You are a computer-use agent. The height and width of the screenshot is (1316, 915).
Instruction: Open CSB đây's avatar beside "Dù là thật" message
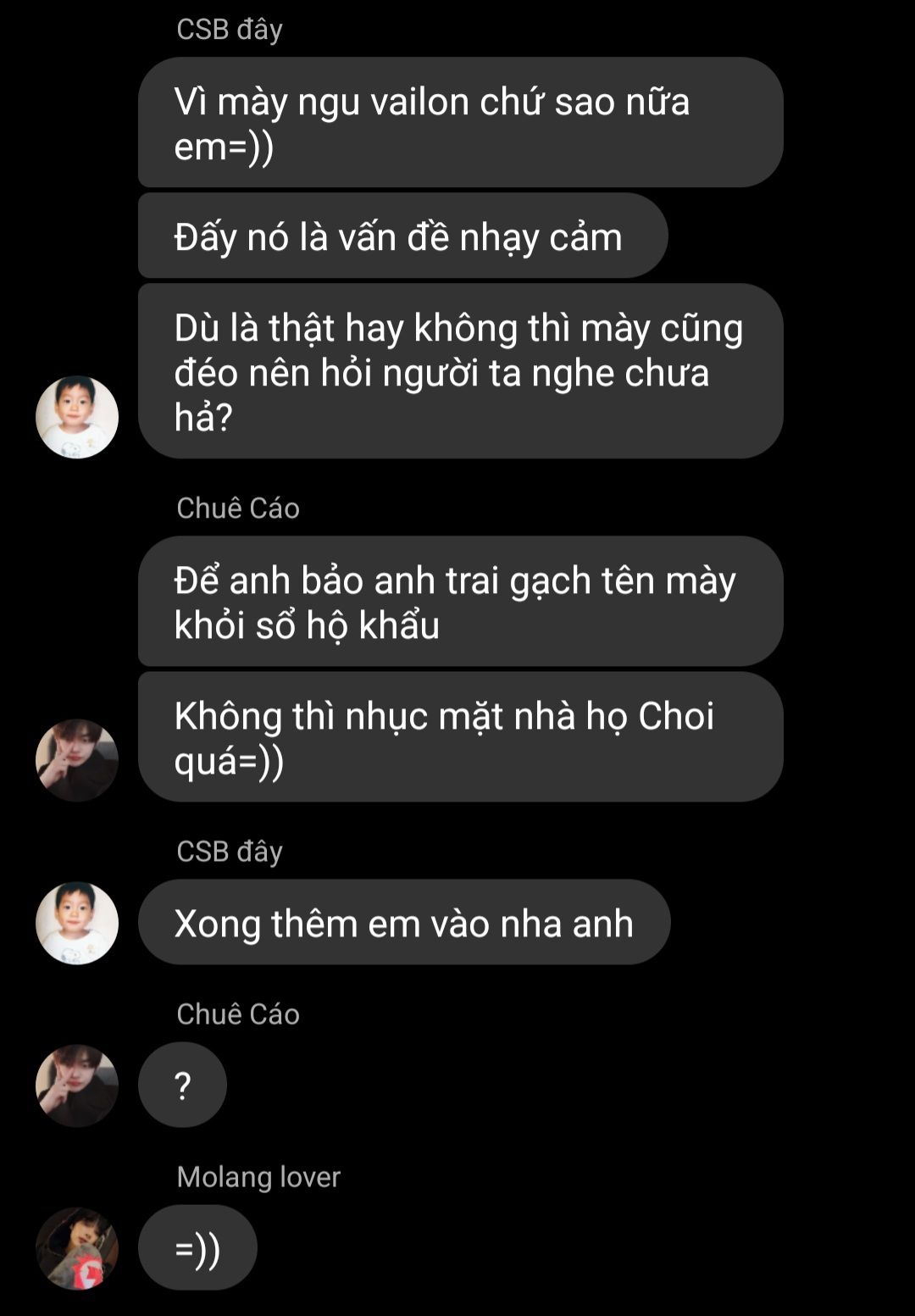point(76,417)
